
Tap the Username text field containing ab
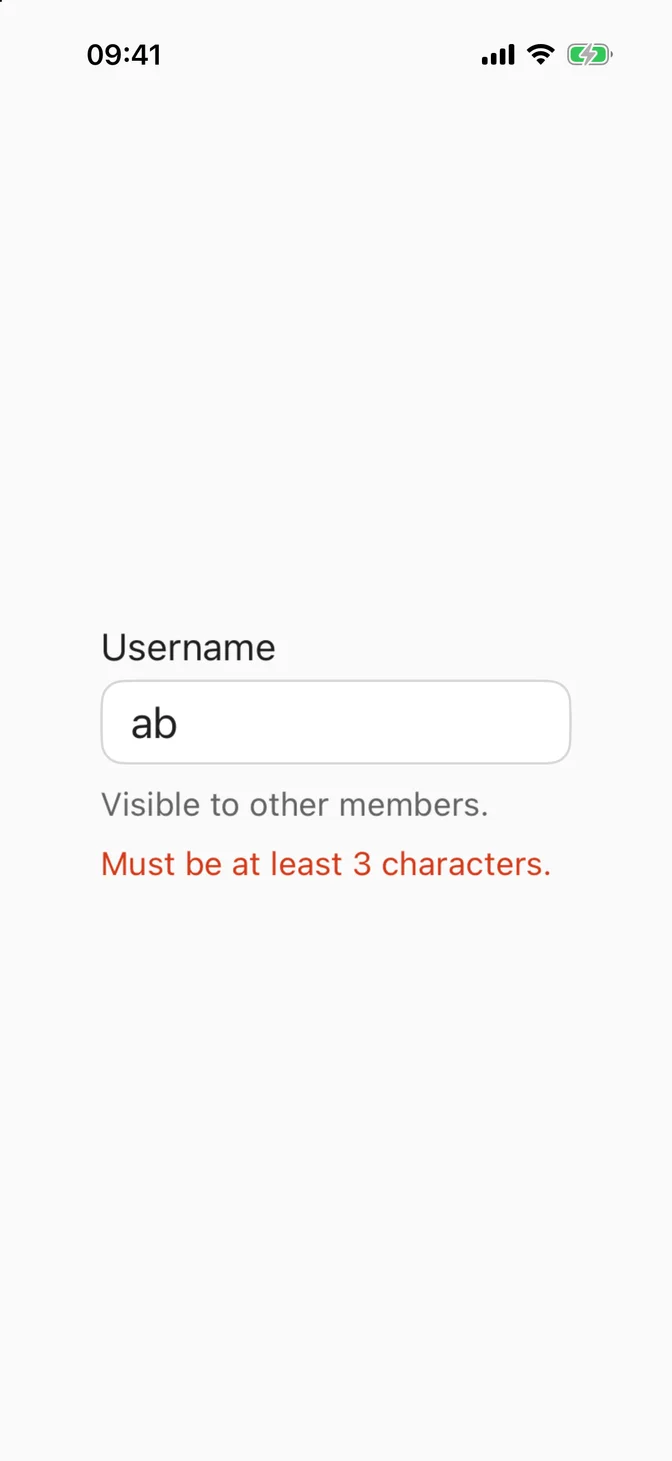click(336, 722)
